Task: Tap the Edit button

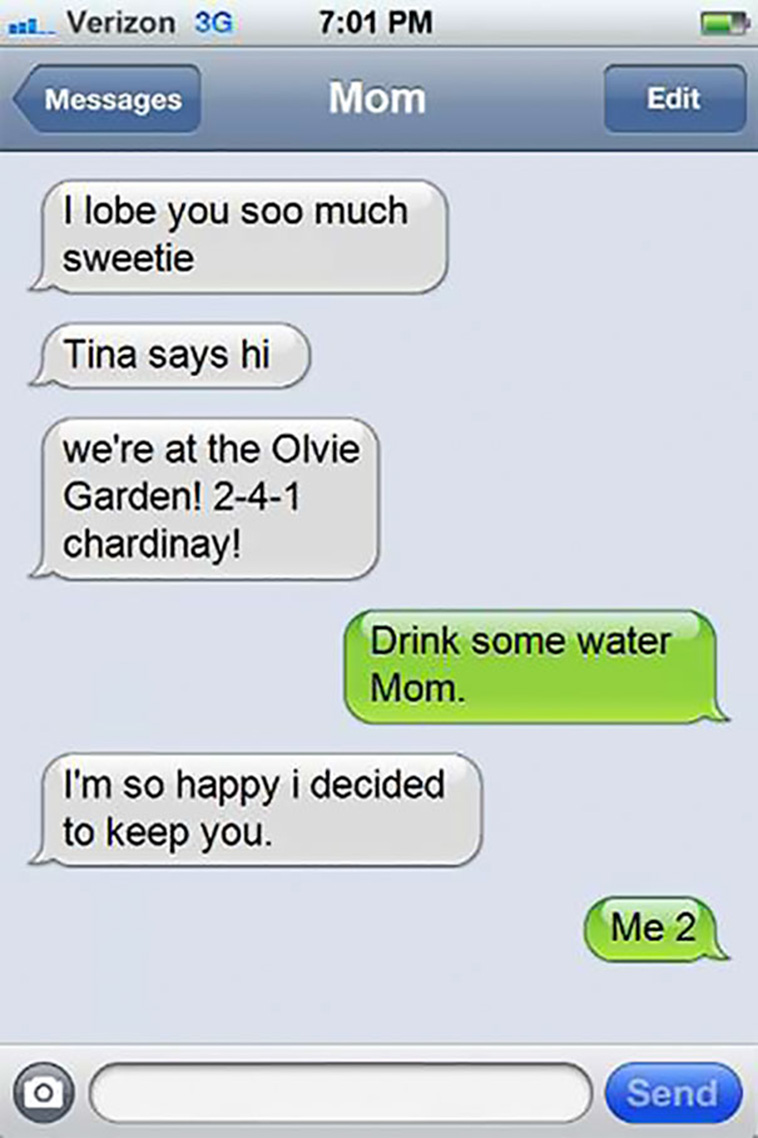Action: [675, 99]
